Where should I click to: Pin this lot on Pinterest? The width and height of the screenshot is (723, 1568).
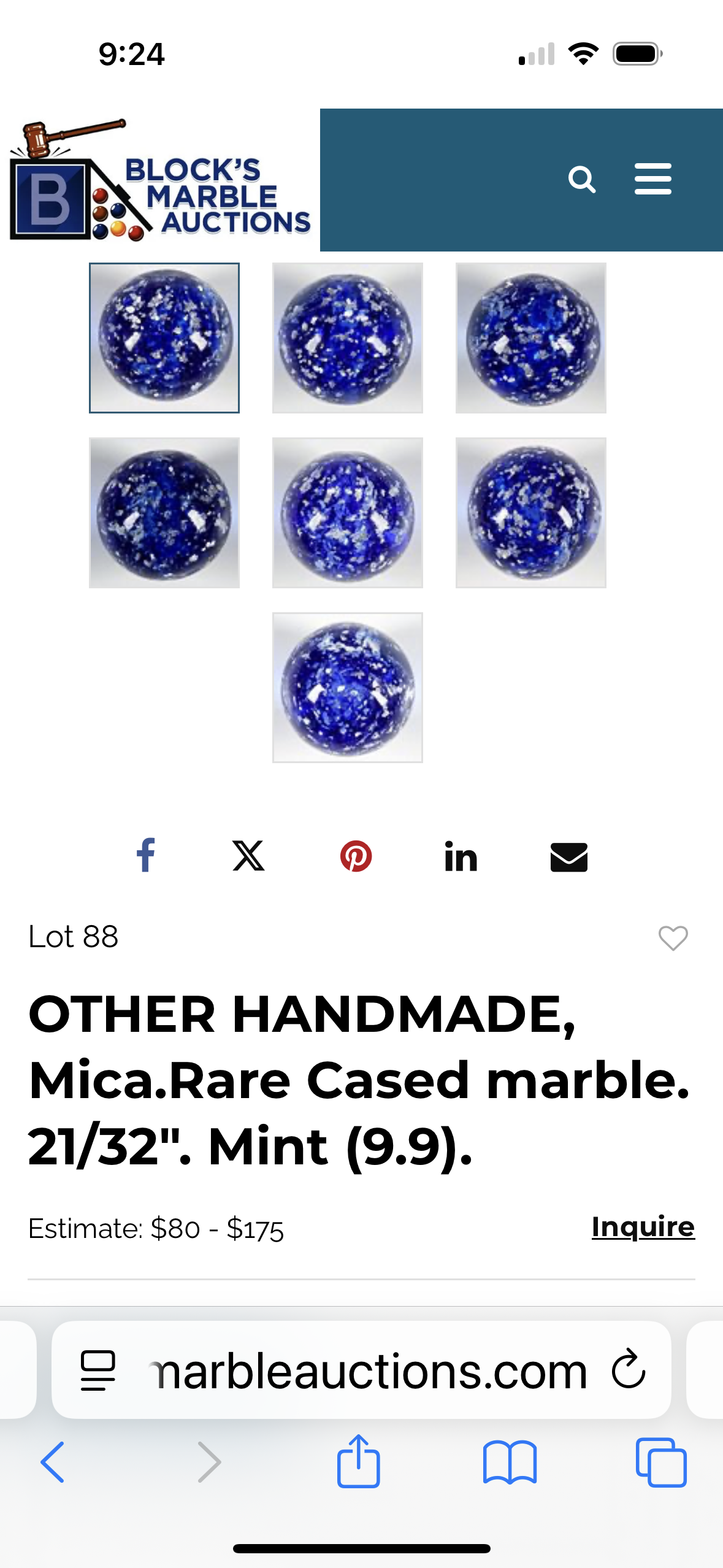coord(356,856)
